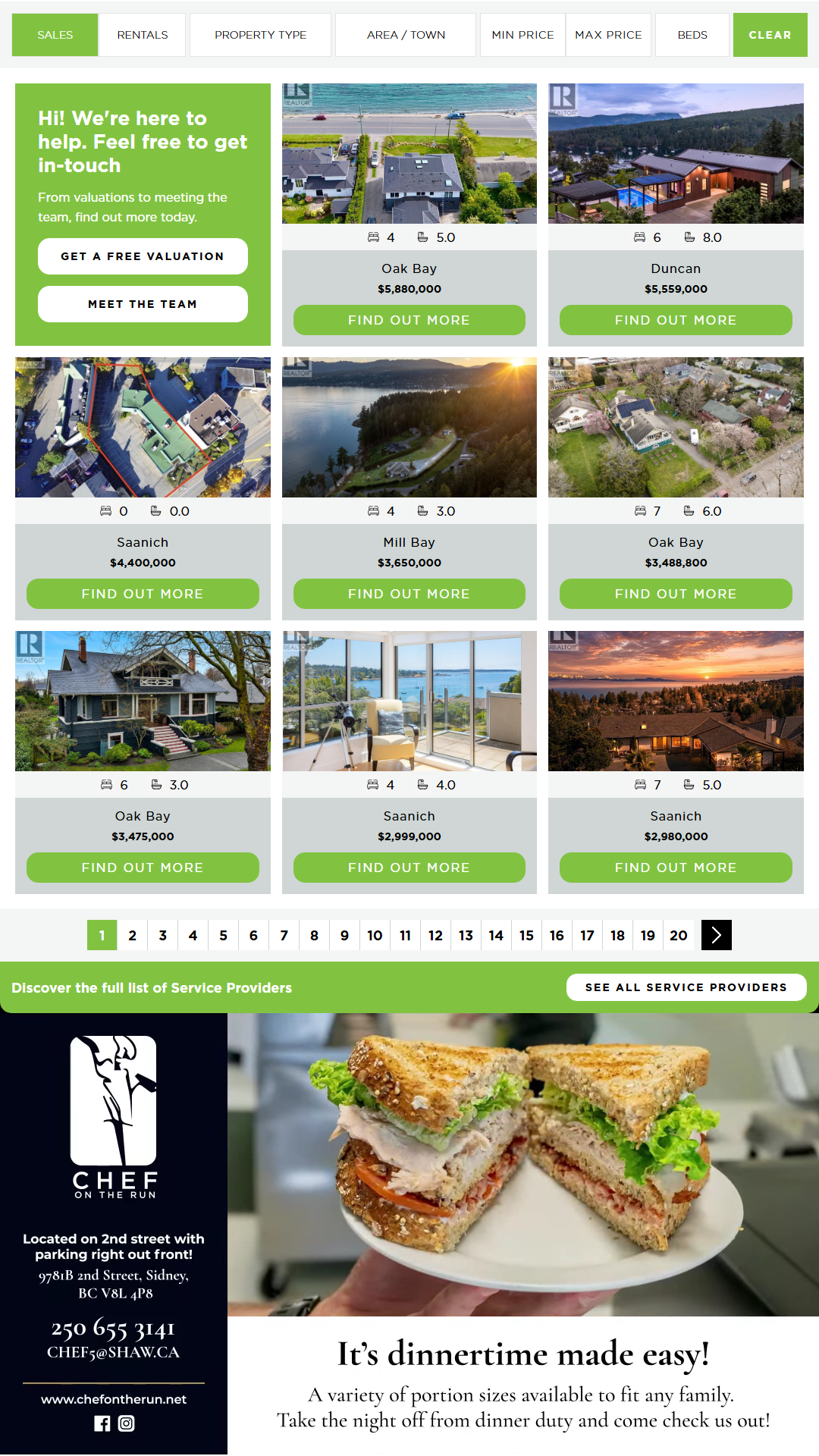The image size is (819, 1456).
Task: Jump to page 20 of listings
Action: pyautogui.click(x=678, y=935)
